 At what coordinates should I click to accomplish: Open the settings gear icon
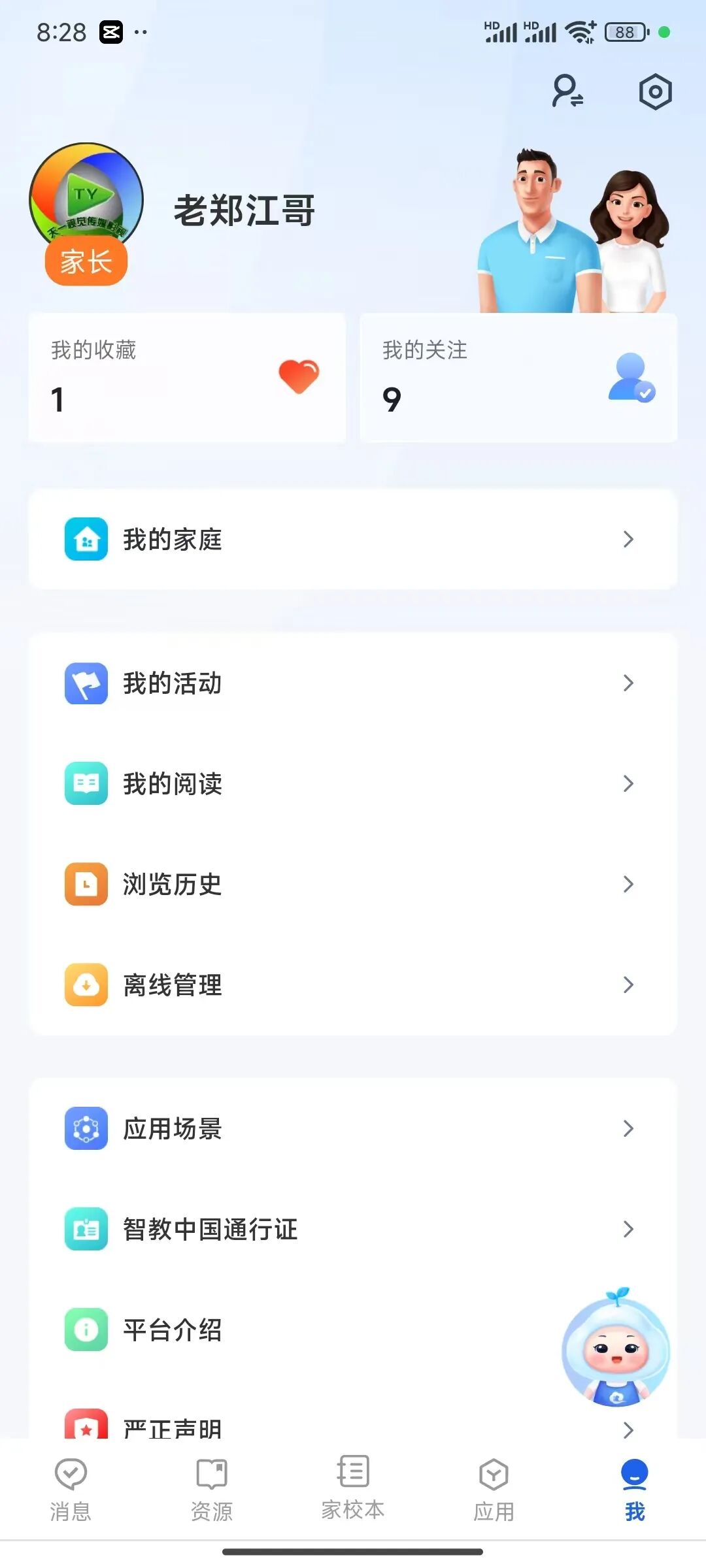pos(655,91)
